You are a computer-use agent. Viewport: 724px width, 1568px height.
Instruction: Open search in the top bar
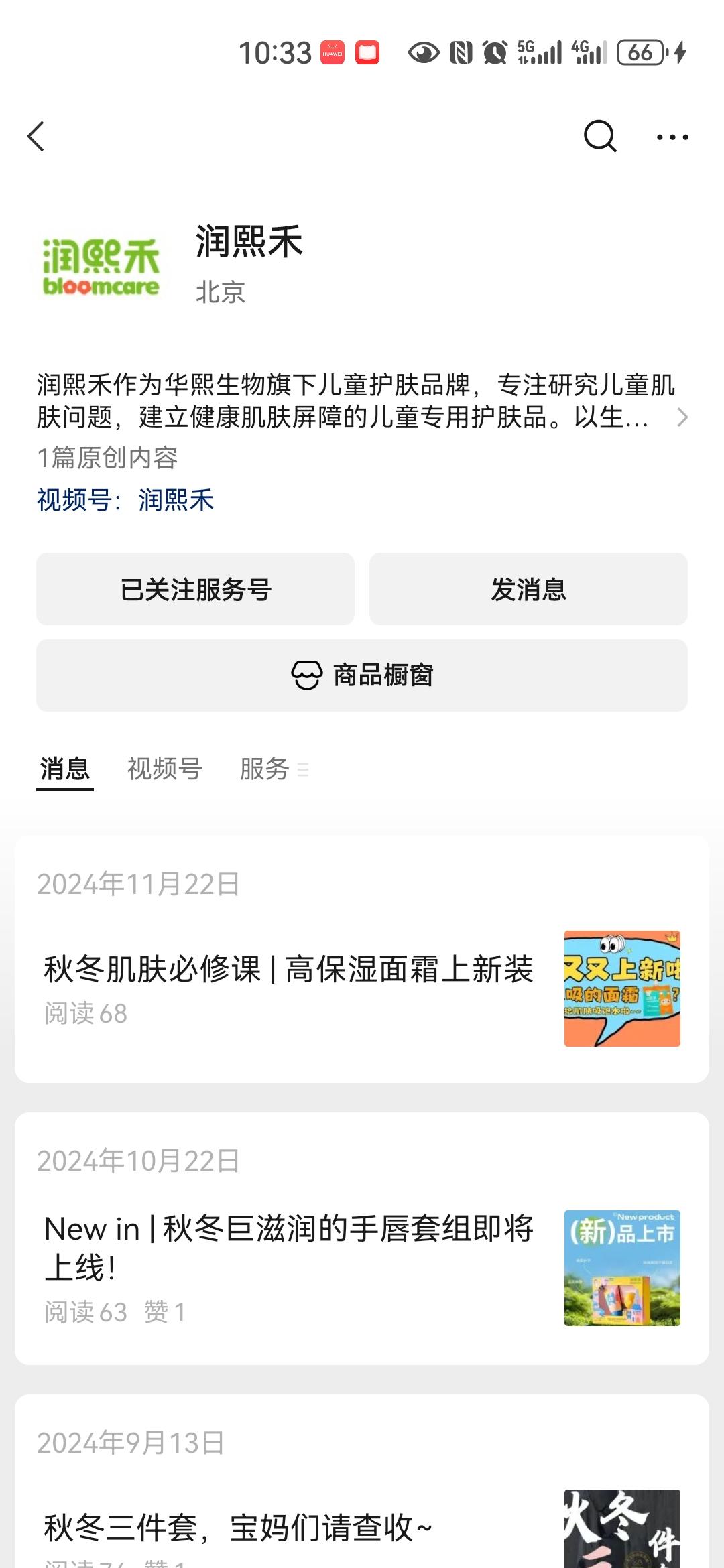pos(599,137)
